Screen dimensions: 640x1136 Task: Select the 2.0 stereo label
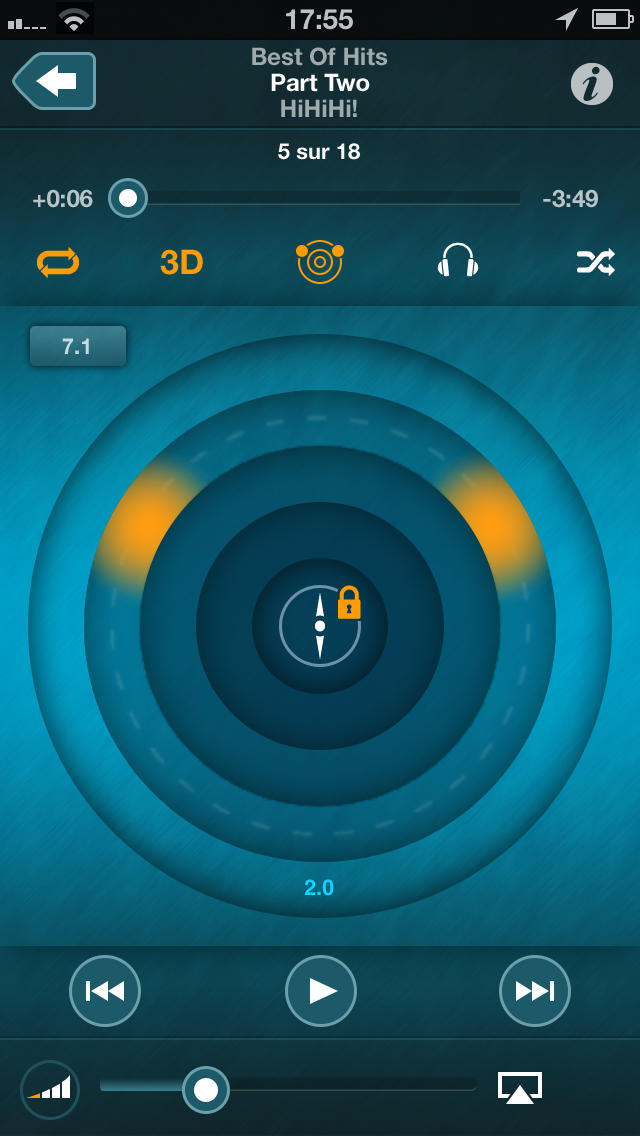tap(319, 888)
